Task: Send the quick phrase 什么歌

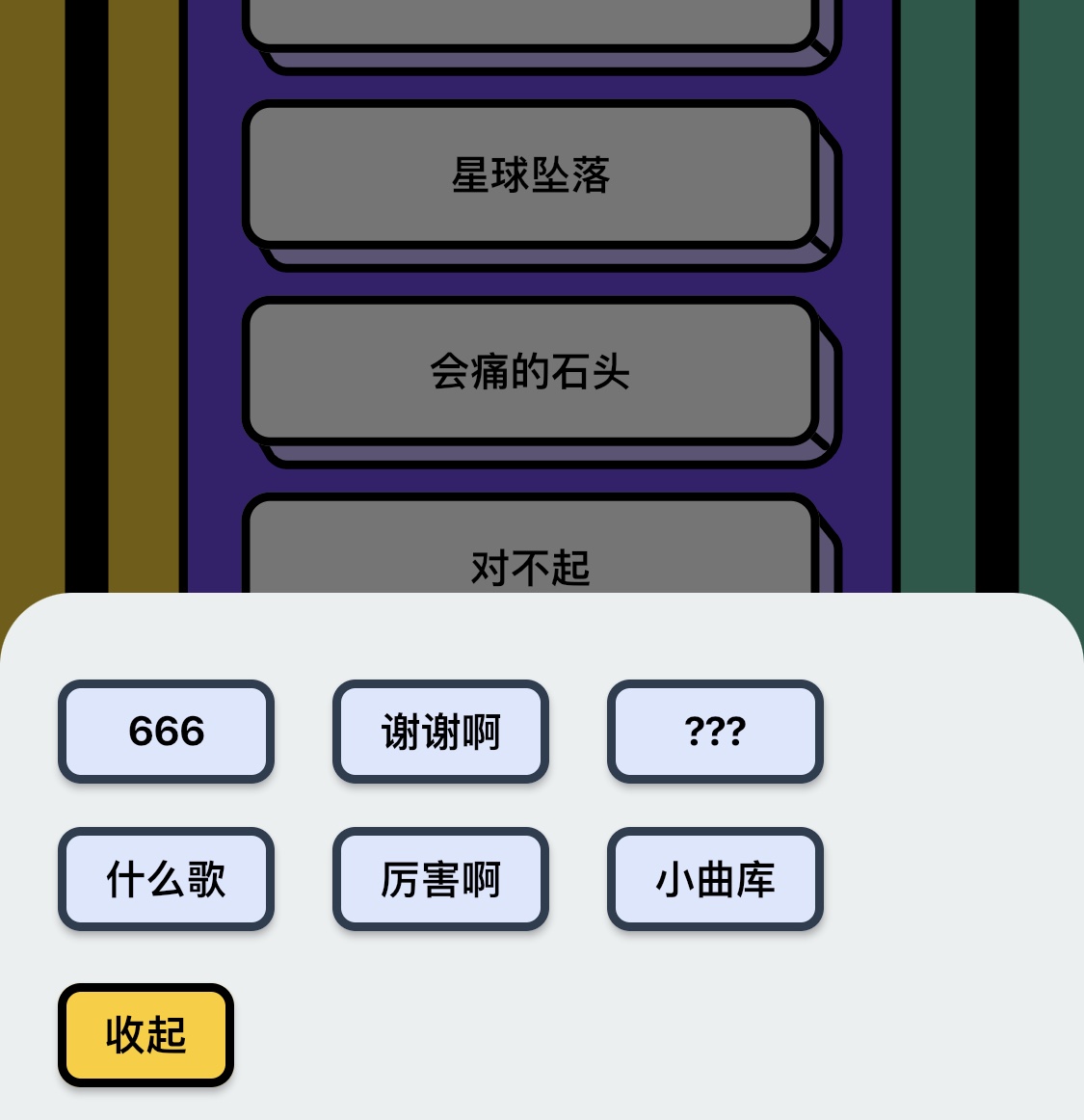Action: coord(166,879)
